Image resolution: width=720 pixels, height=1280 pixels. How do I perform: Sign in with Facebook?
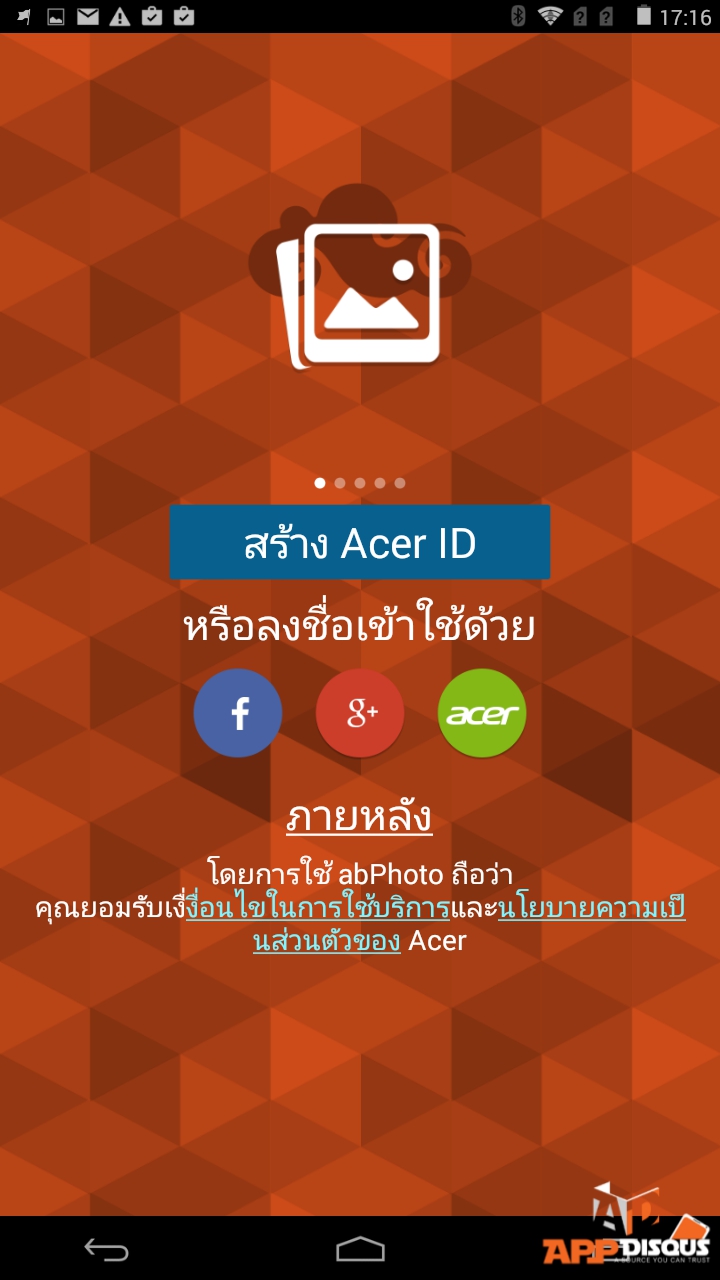[238, 713]
